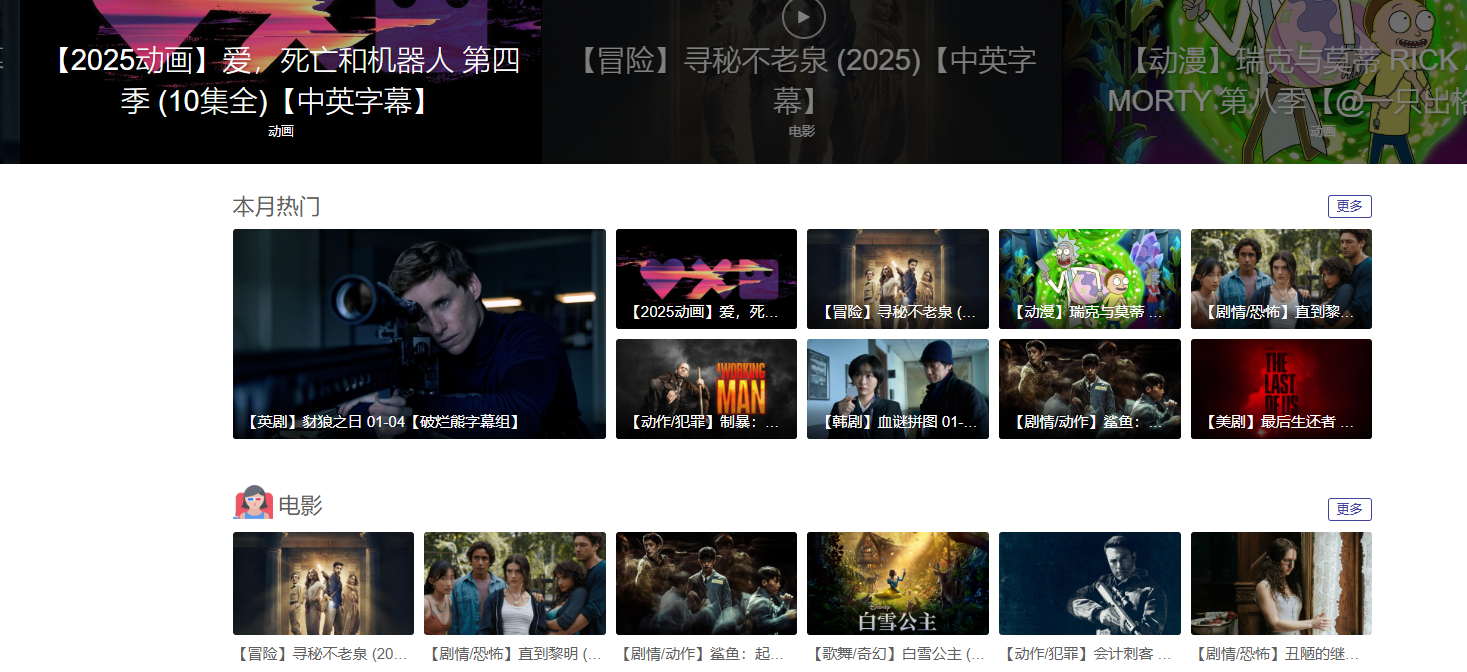The image size is (1467, 672).
Task: Tap 更多 next to 电影 section
Action: click(x=1349, y=509)
